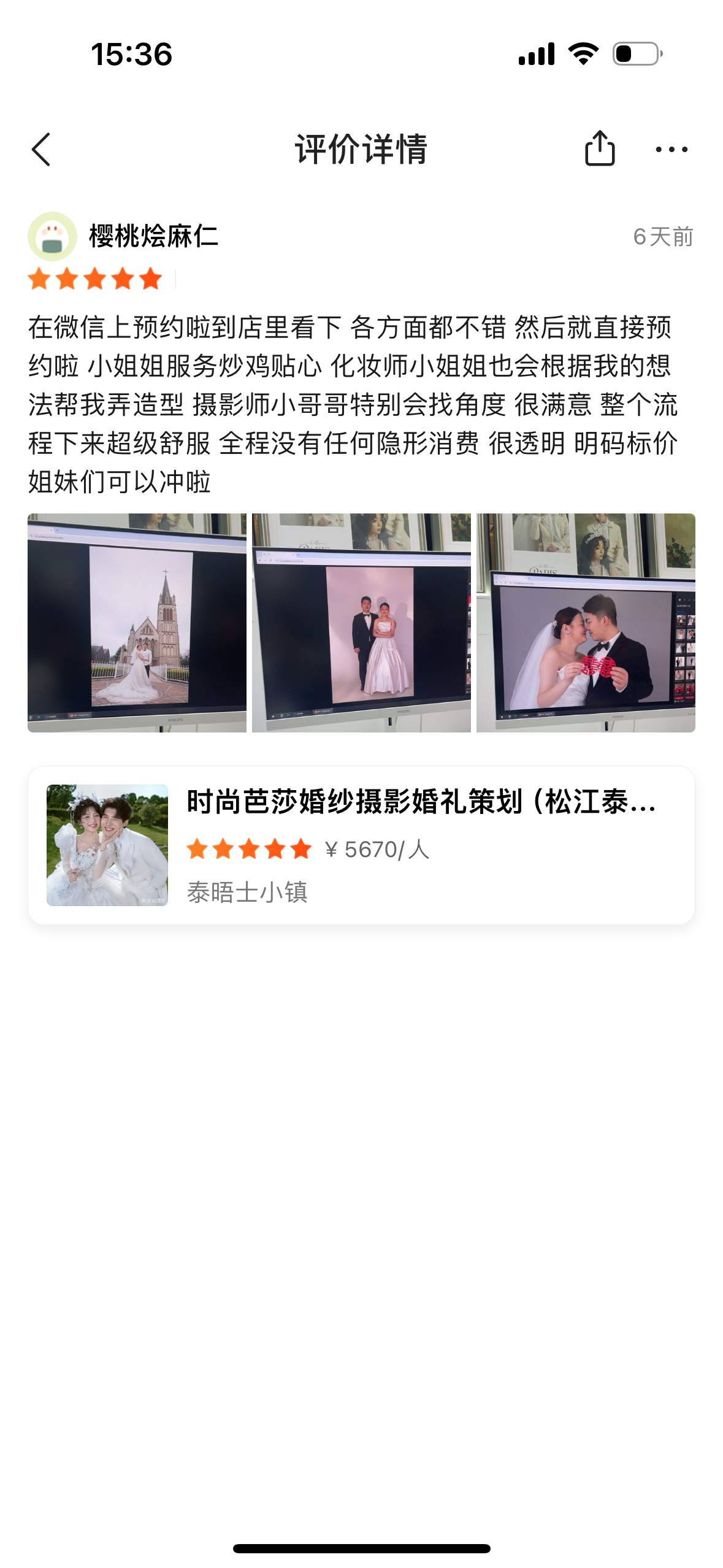View the church wedding photo
This screenshot has height=1568, width=723.
tap(137, 623)
